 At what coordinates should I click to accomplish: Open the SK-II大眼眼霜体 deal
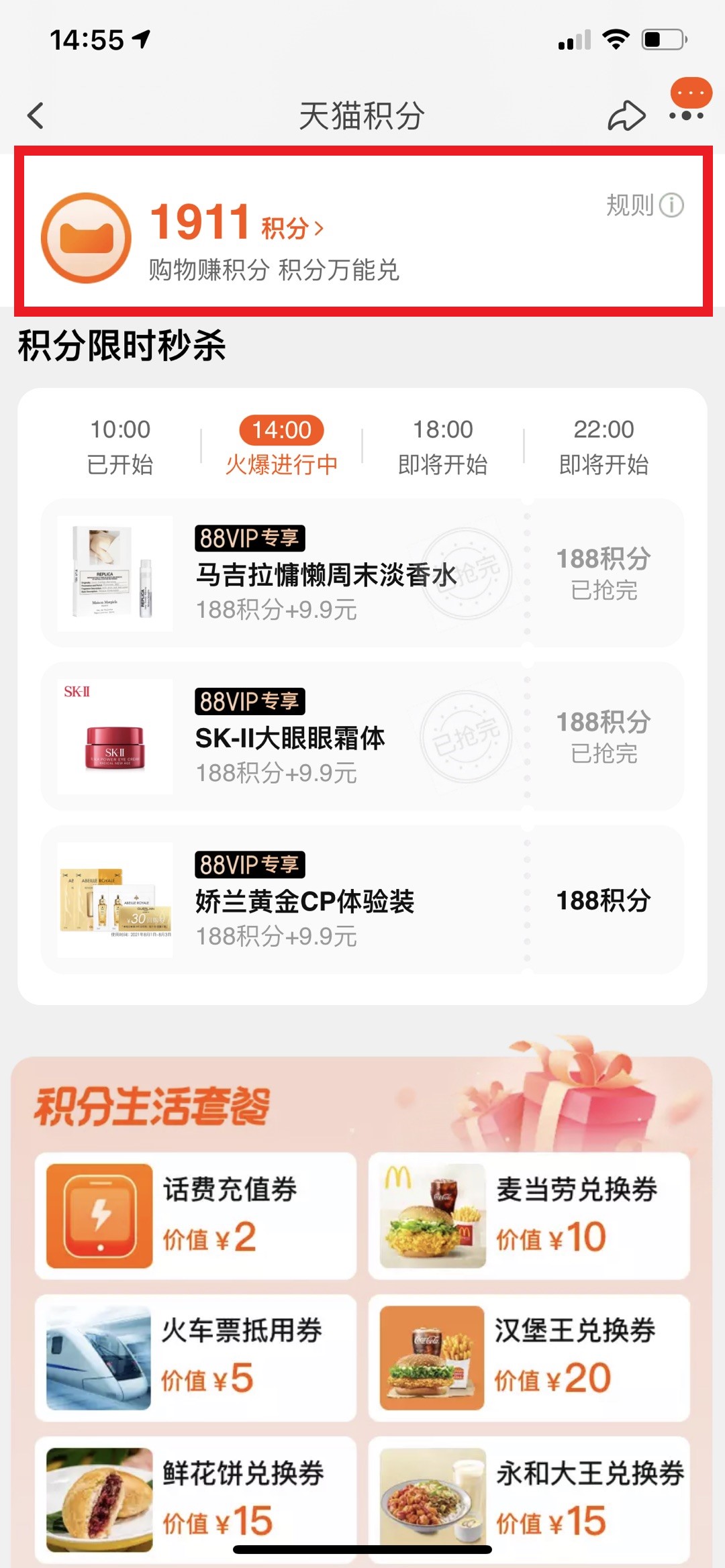point(362,736)
